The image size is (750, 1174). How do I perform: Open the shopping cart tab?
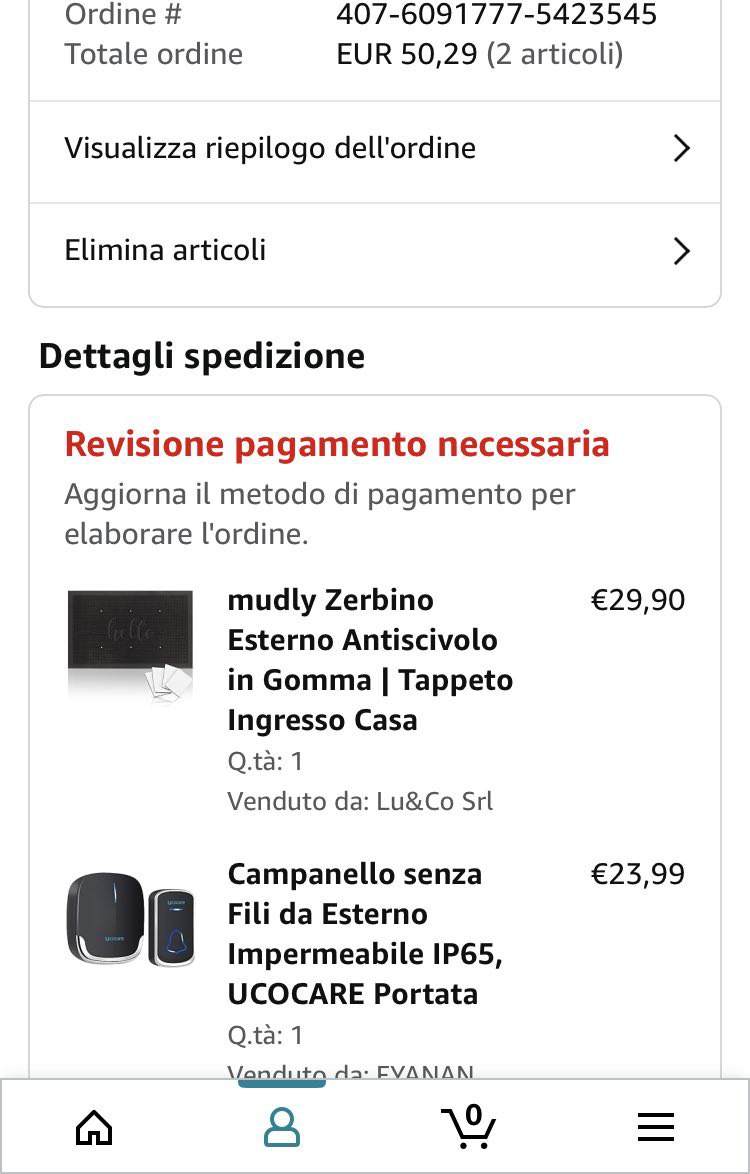[468, 1127]
